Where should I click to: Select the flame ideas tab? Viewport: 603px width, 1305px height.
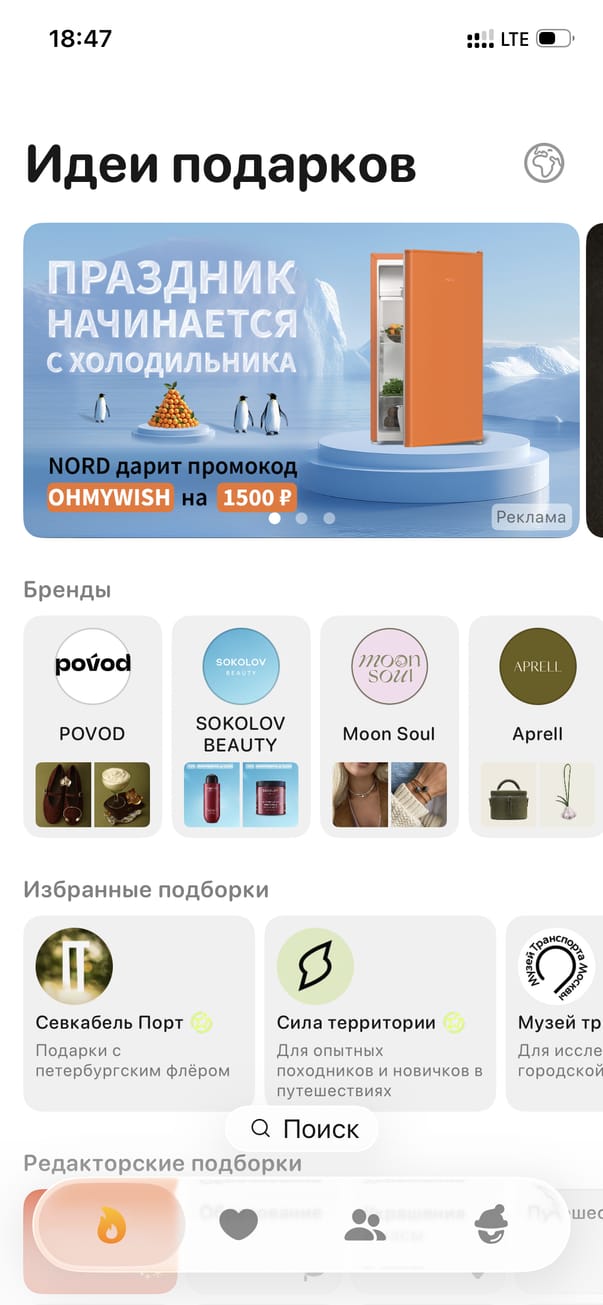click(111, 1224)
